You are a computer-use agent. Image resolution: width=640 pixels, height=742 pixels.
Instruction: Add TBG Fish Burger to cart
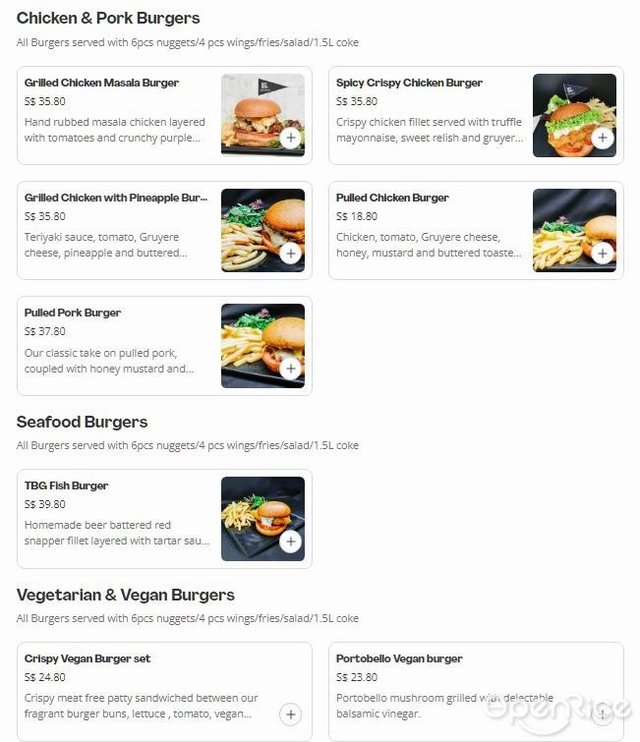290,542
